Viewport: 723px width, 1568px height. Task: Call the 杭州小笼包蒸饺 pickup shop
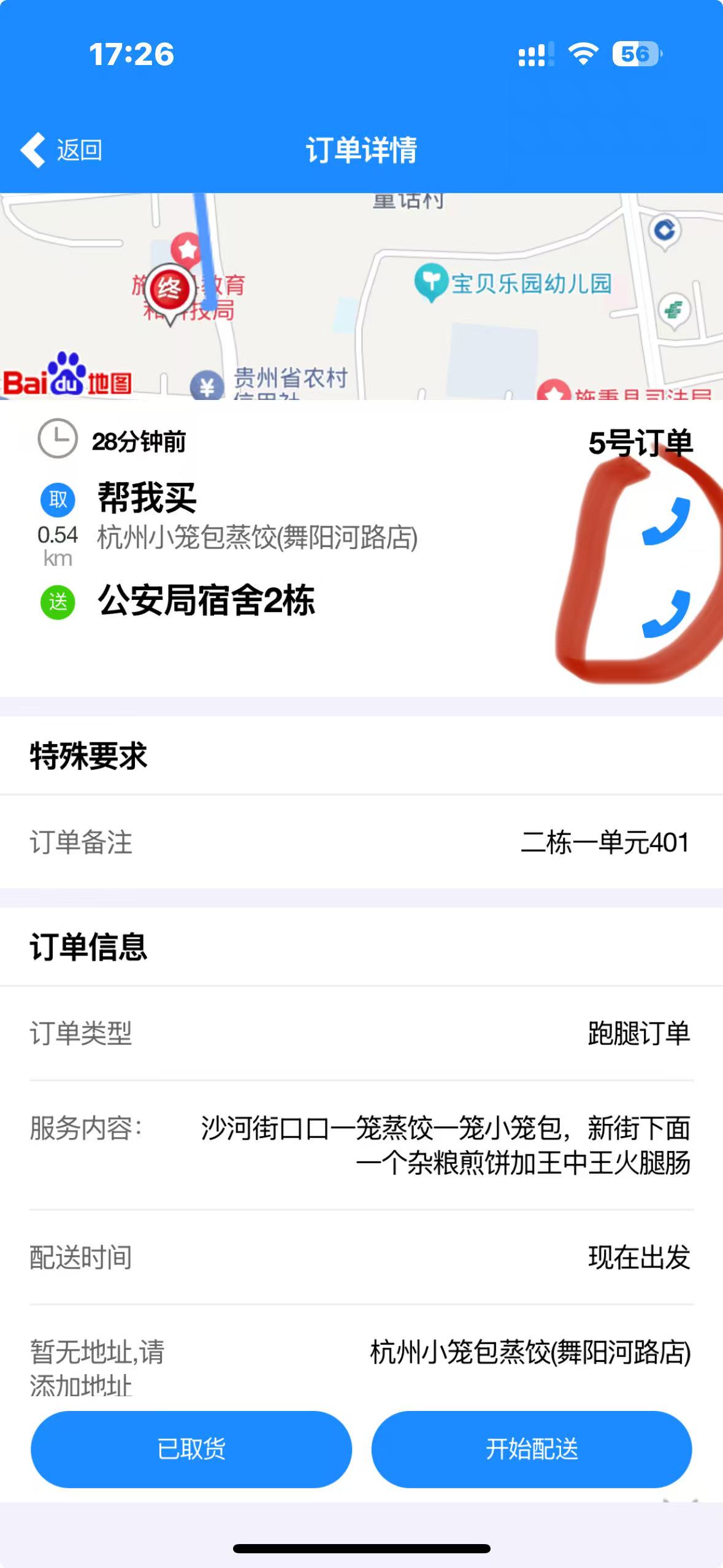coord(666,521)
